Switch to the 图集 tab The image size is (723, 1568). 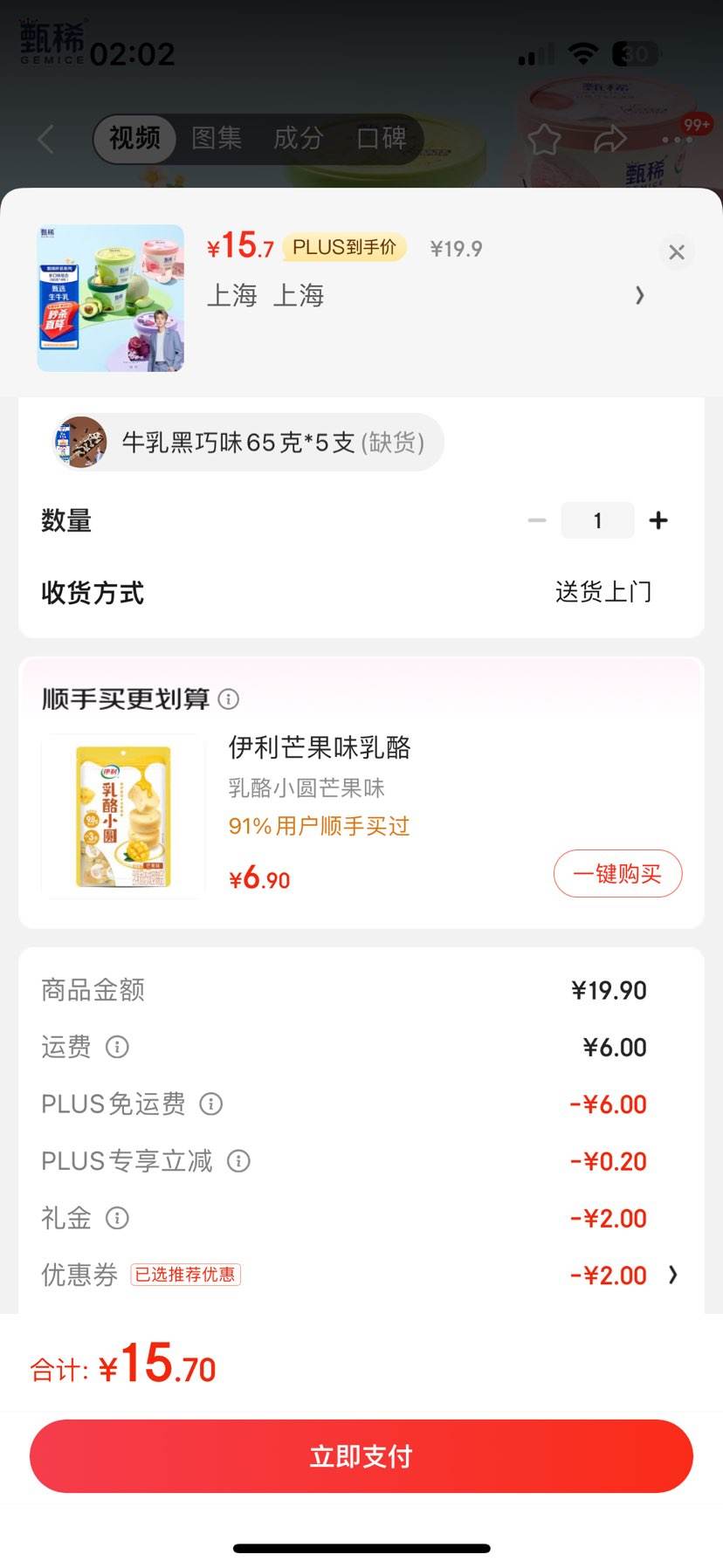(x=216, y=139)
